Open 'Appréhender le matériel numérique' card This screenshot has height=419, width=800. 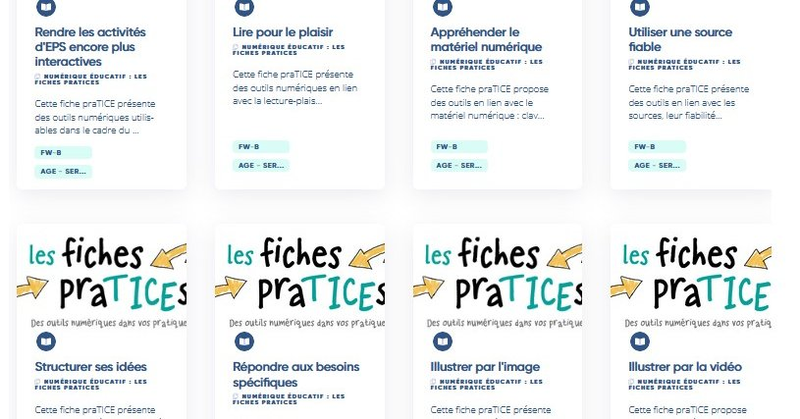486,39
